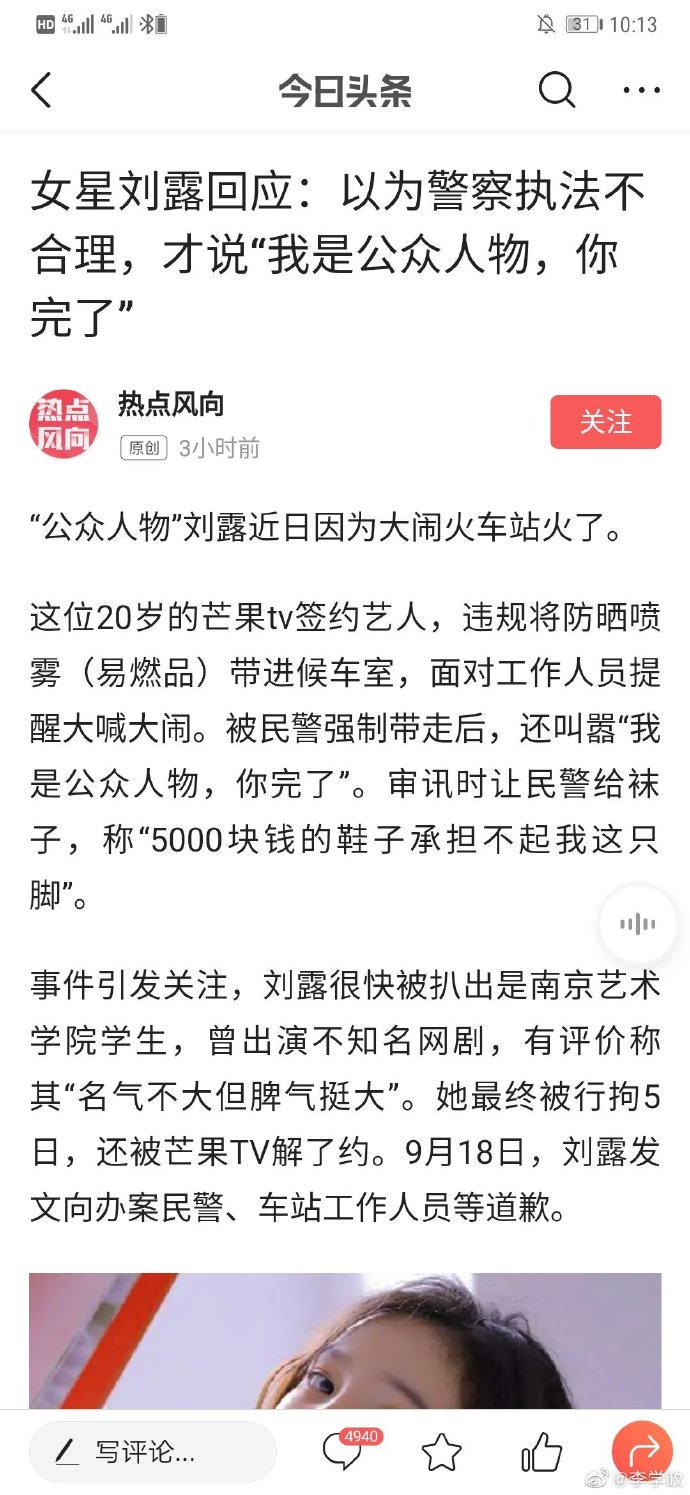Open the 热点风向 author avatar

pos(64,424)
